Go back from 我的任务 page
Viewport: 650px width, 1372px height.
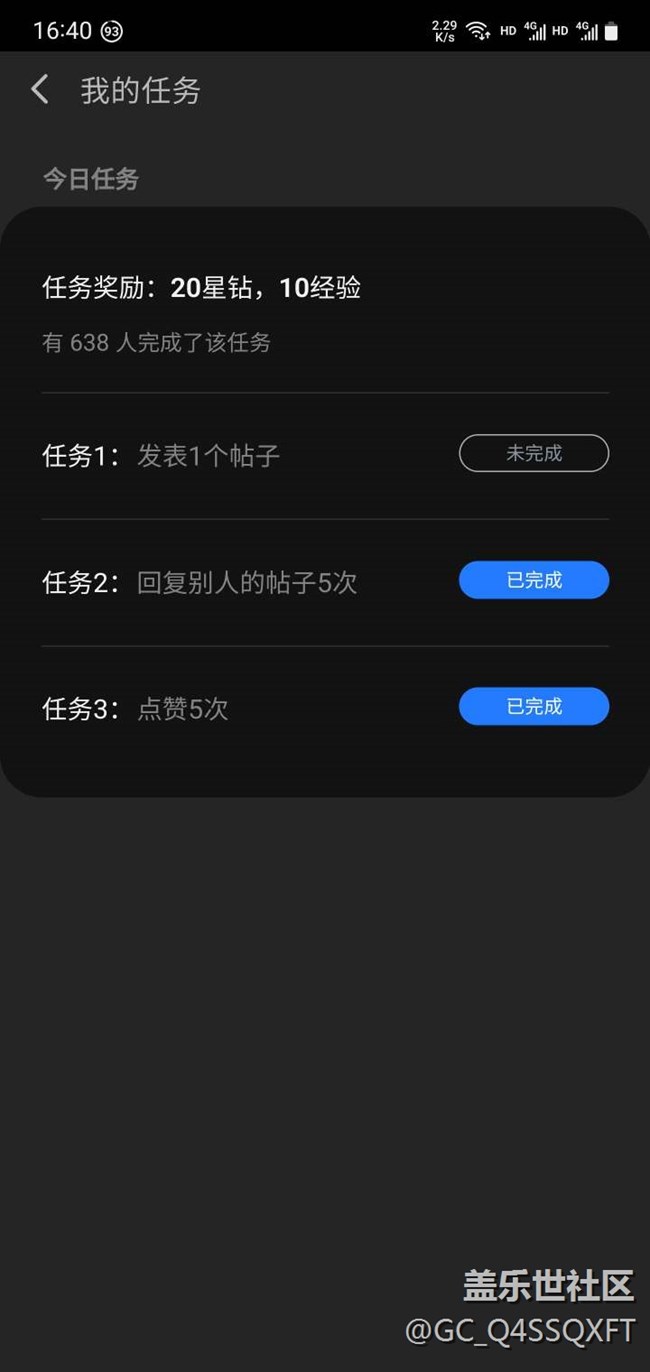pos(40,90)
